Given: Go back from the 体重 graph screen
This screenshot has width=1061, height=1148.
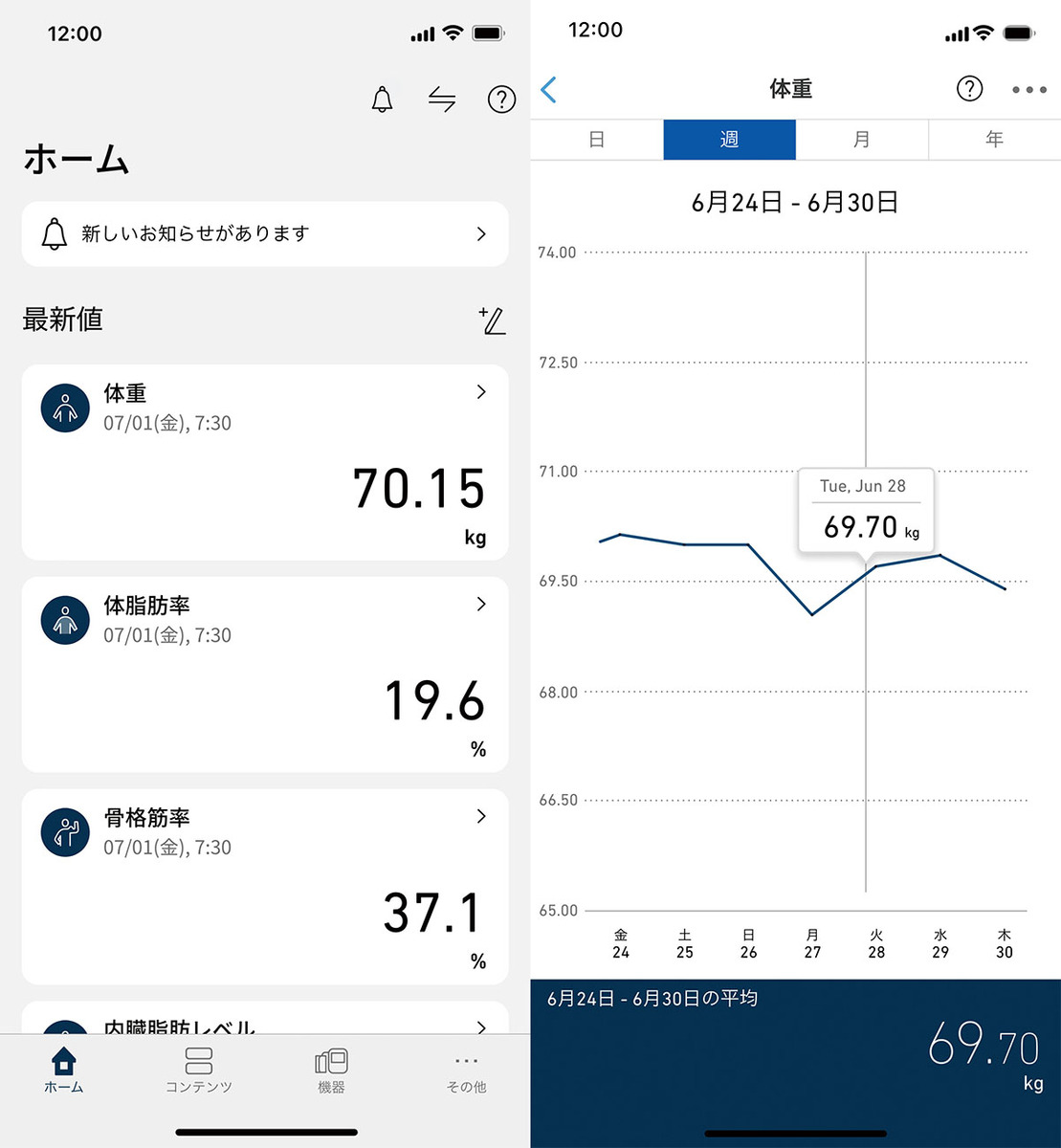Looking at the screenshot, I should [549, 90].
